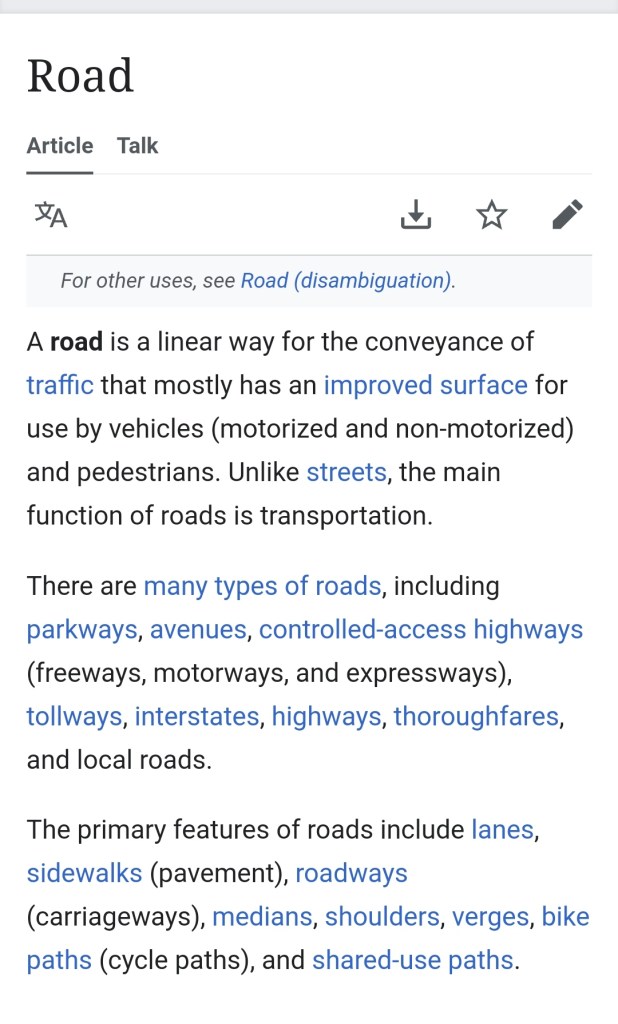The height and width of the screenshot is (1024, 618).
Task: View the interstates article
Action: 197,717
